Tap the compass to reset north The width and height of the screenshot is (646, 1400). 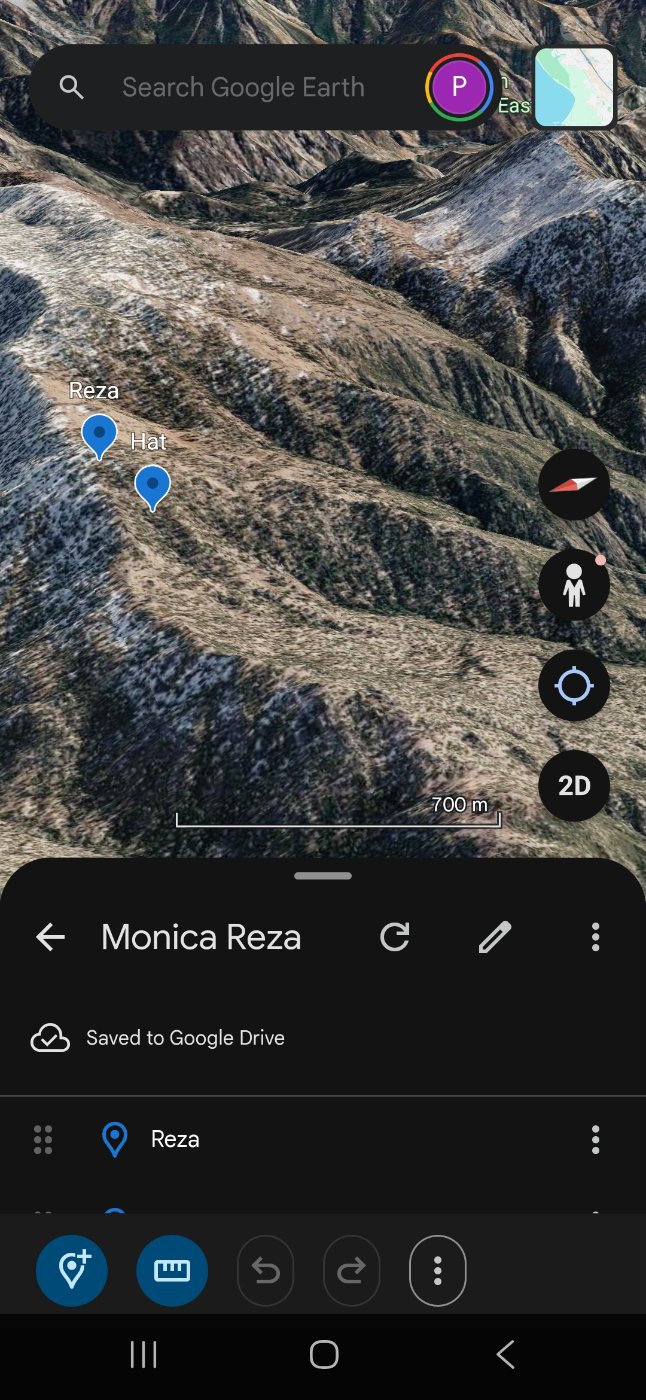tap(574, 485)
